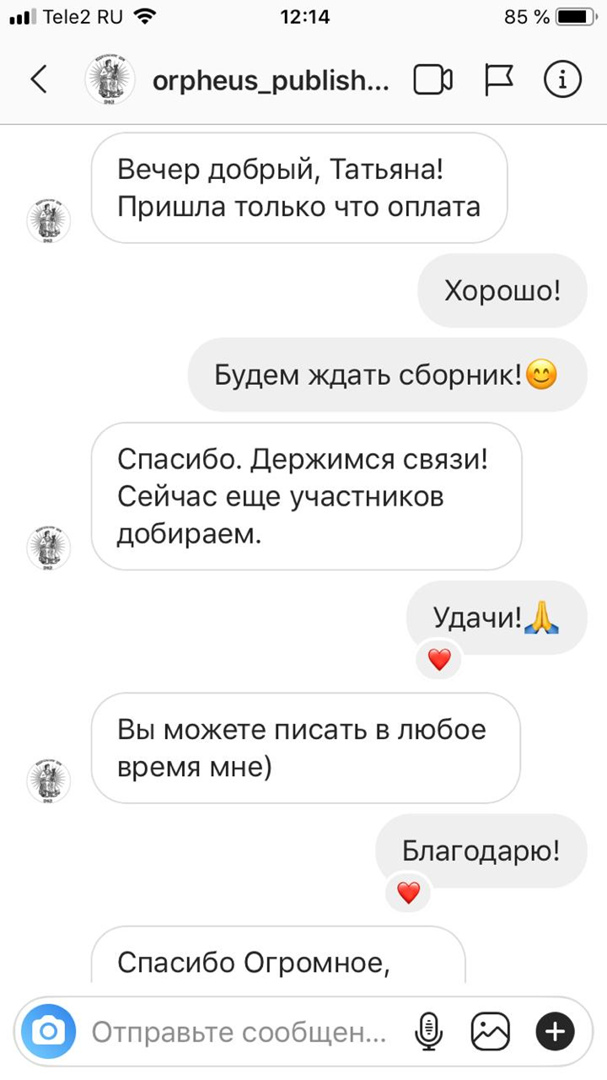The height and width of the screenshot is (1080, 607).
Task: Open the orpheus_publish profile from the header
Action: (269, 80)
